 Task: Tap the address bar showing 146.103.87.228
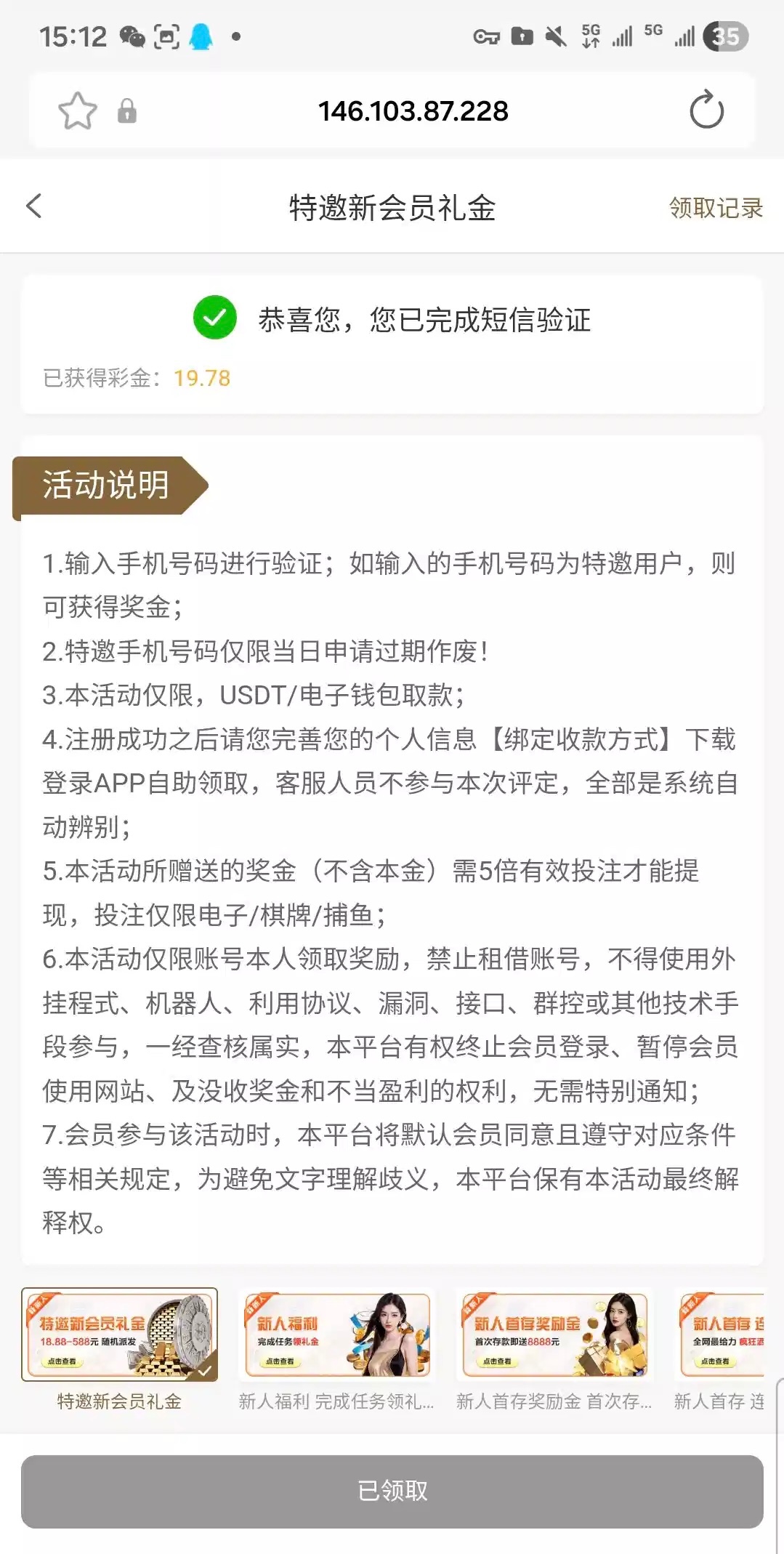pyautogui.click(x=413, y=110)
